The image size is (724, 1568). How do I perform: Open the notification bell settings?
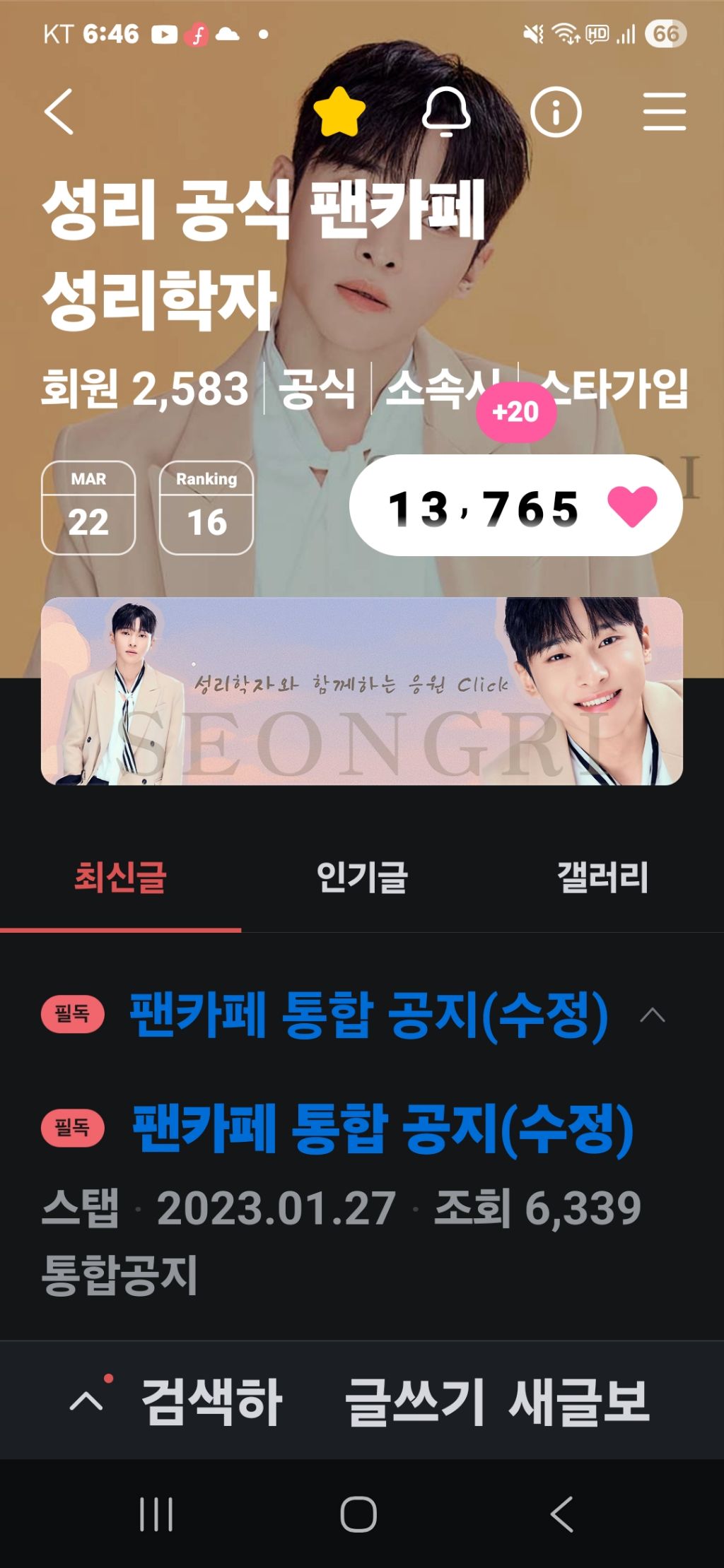[x=446, y=112]
